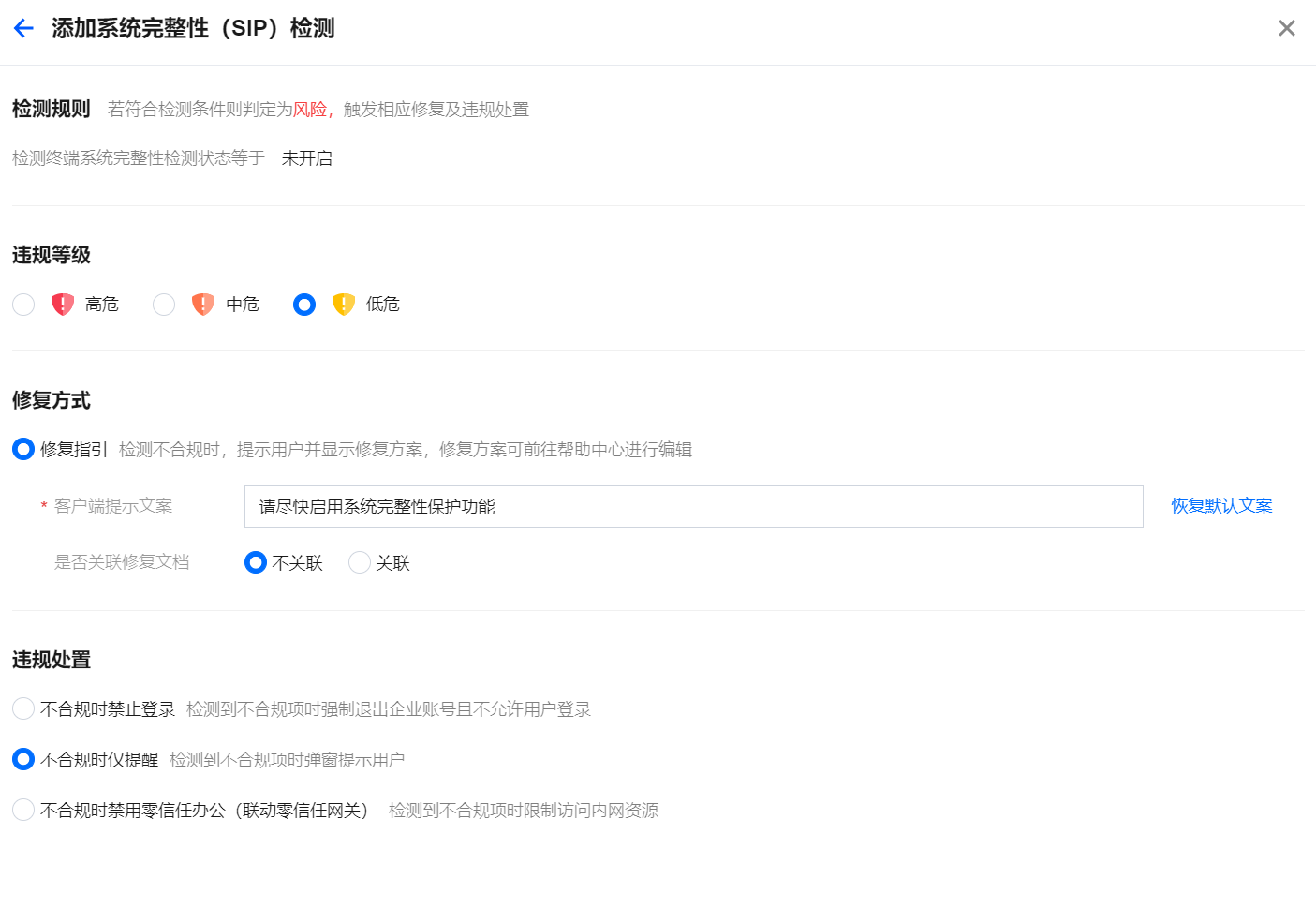
Task: Select the 修复指引 repair method
Action: tap(23, 449)
